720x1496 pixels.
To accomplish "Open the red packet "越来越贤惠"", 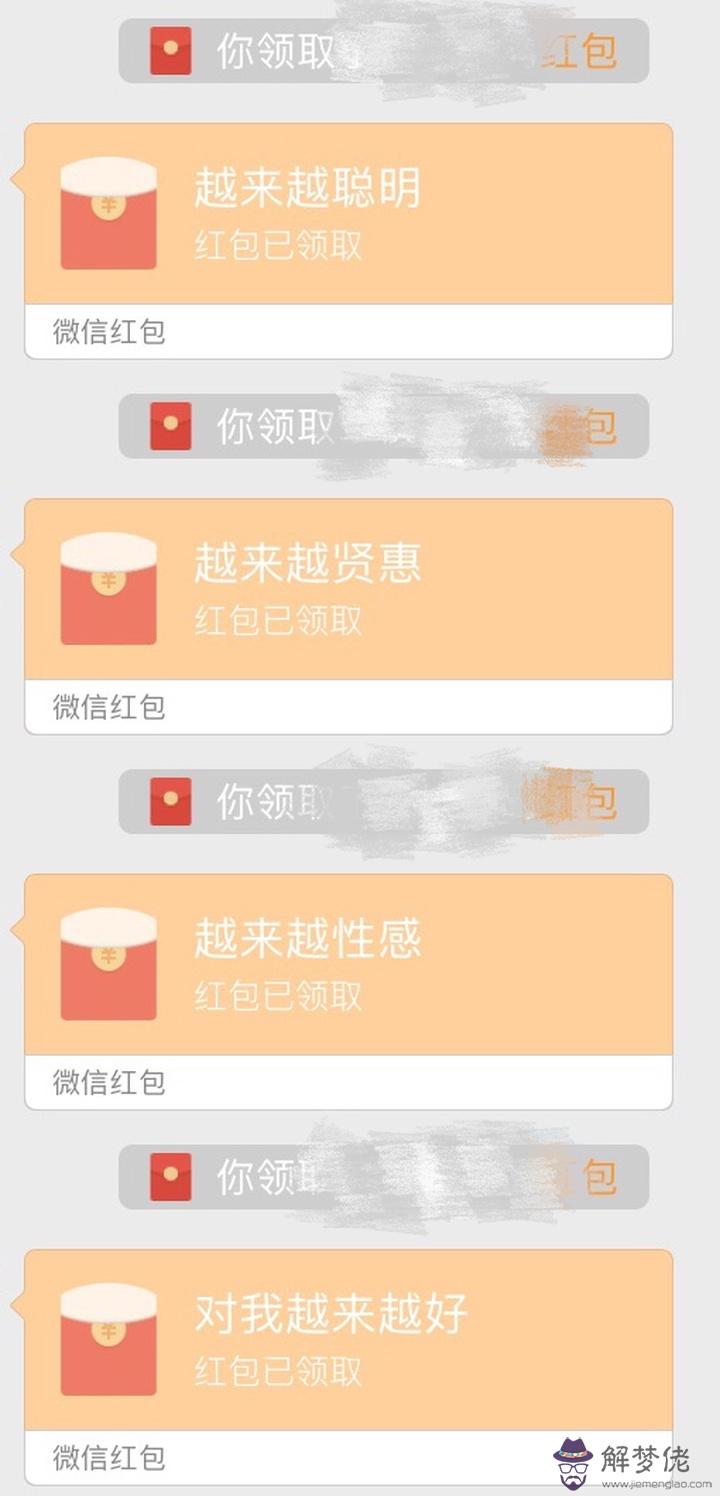I will (348, 589).
